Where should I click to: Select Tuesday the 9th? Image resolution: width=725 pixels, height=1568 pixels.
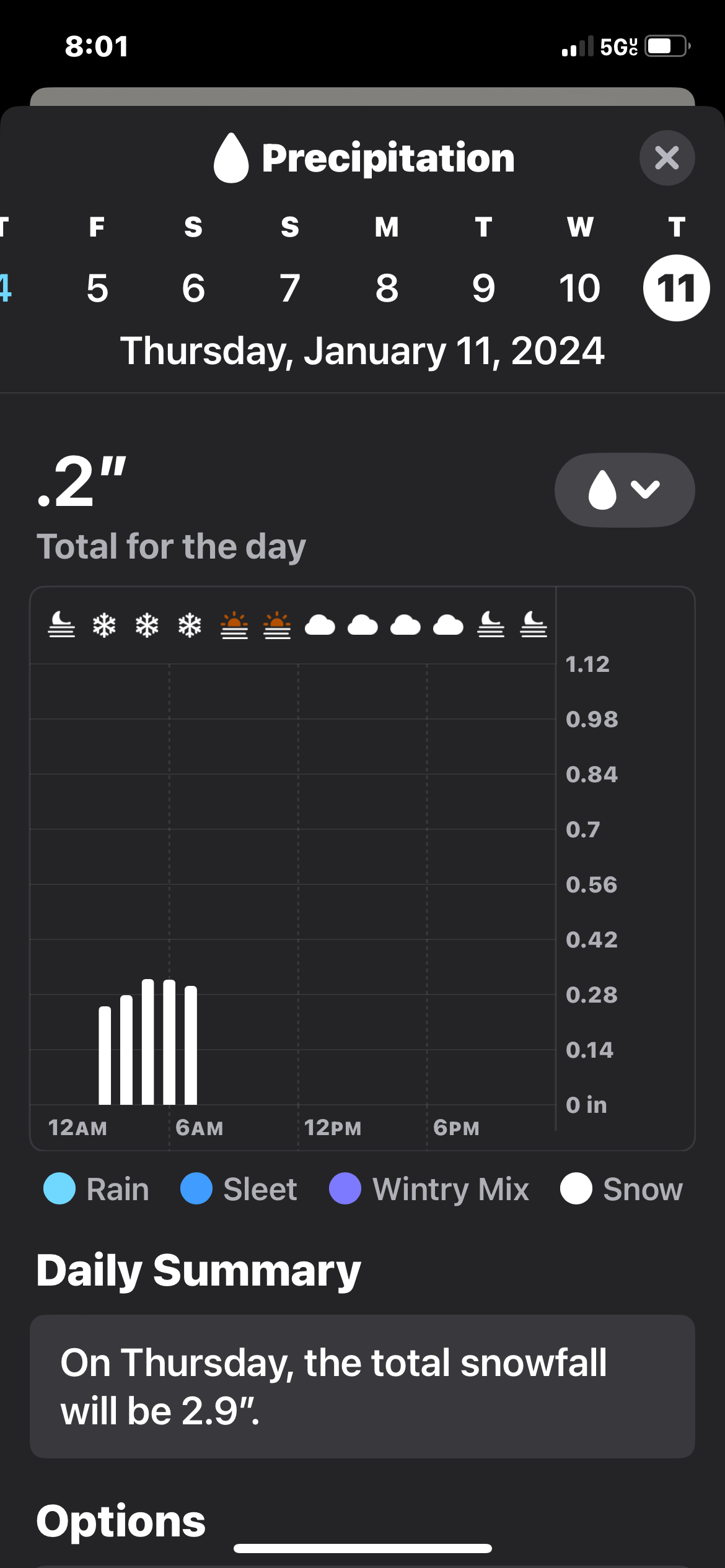tap(483, 288)
